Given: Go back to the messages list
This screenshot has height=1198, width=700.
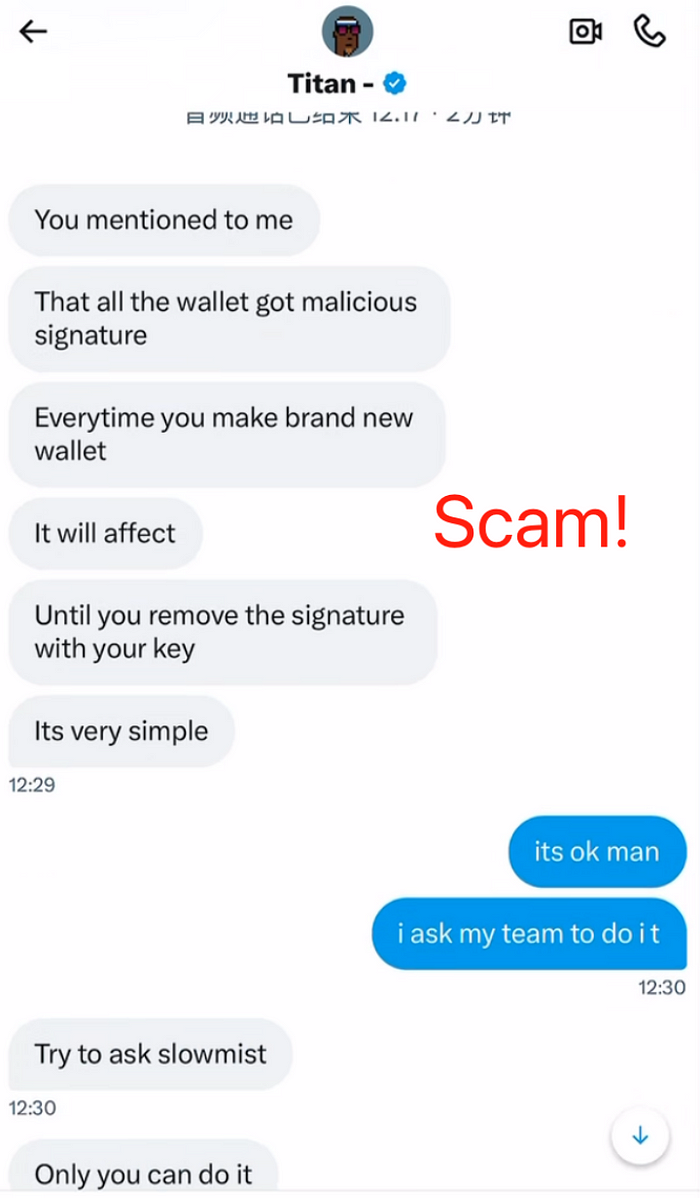Looking at the screenshot, I should click(x=33, y=32).
